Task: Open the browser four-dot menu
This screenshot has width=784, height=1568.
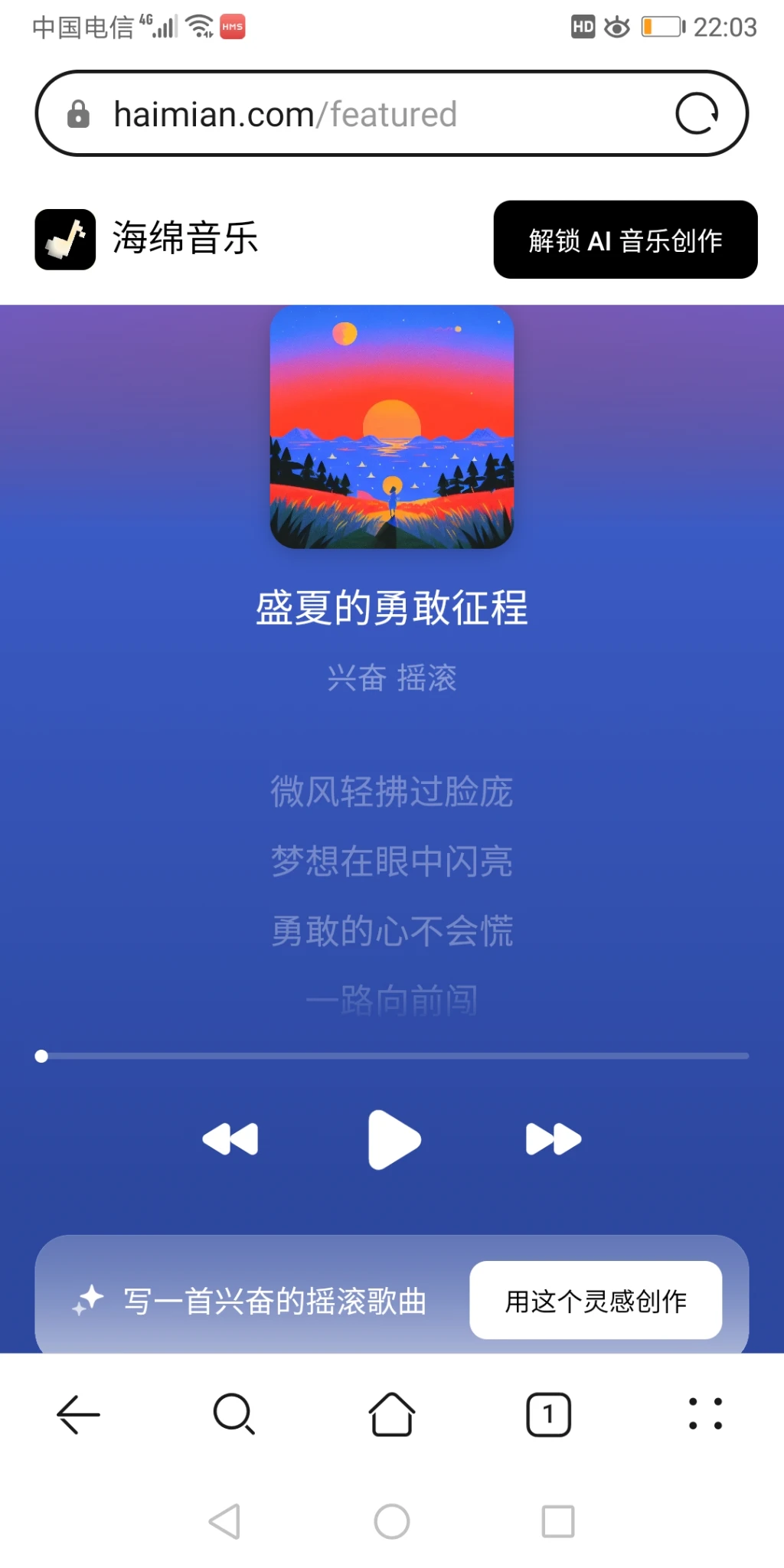Action: 704,1413
